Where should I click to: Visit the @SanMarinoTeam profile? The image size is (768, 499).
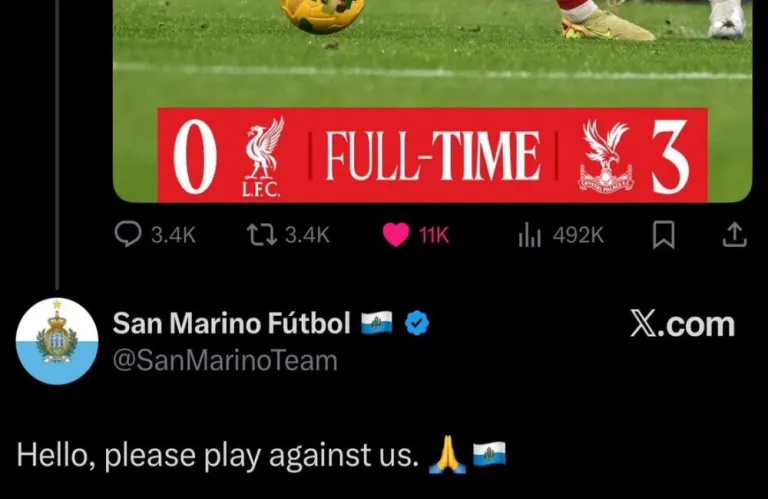coord(224,361)
